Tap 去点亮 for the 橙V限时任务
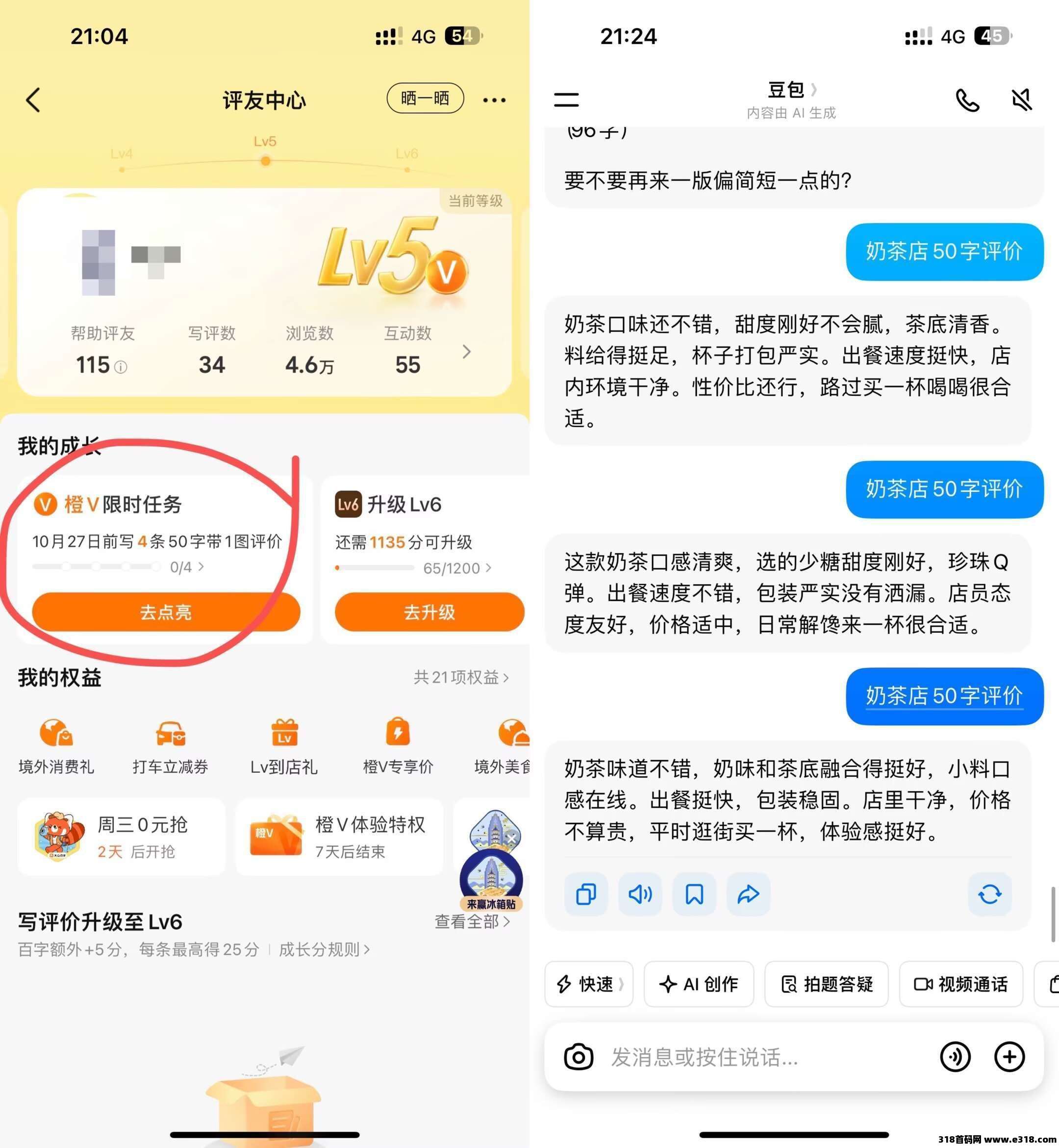The image size is (1059, 1148). click(x=166, y=612)
